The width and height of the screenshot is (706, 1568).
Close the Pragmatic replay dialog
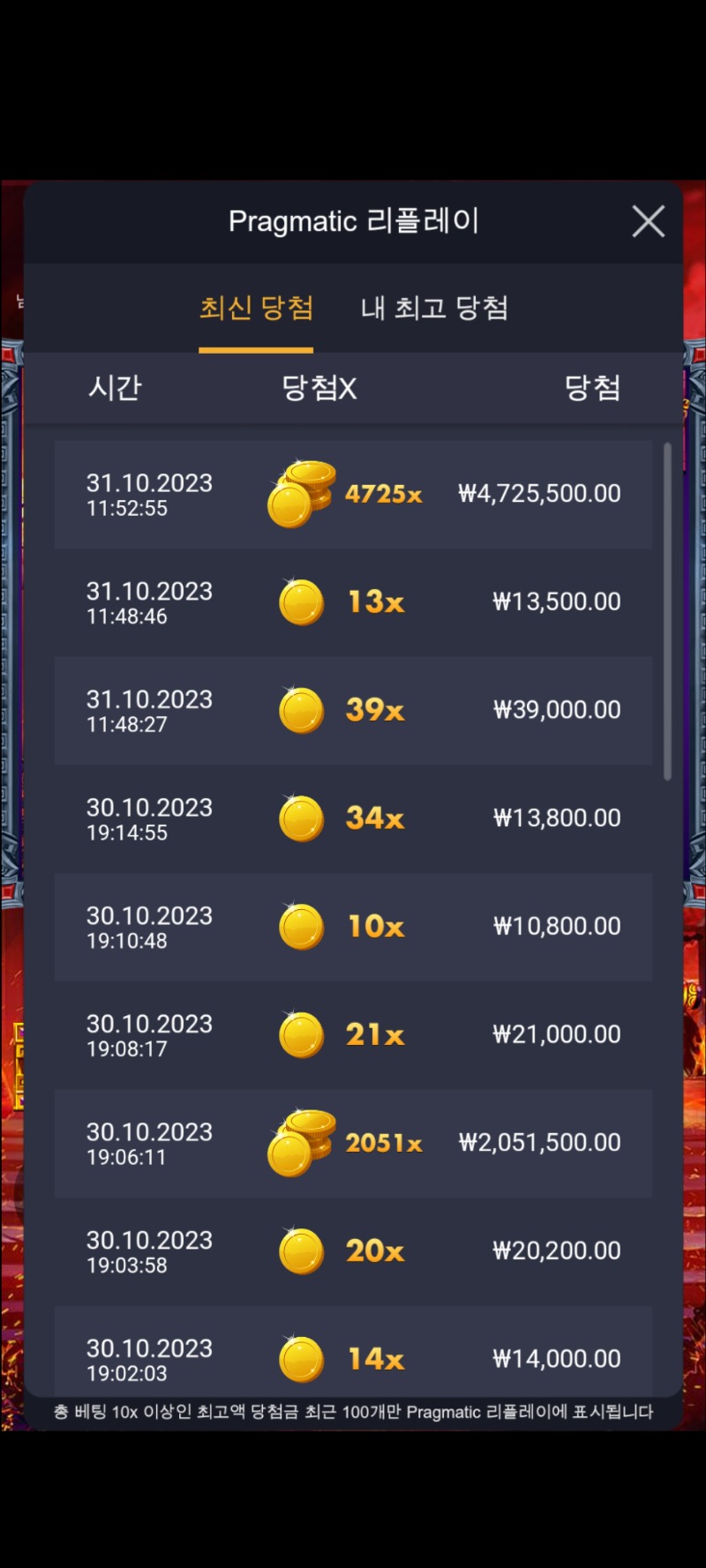point(649,221)
